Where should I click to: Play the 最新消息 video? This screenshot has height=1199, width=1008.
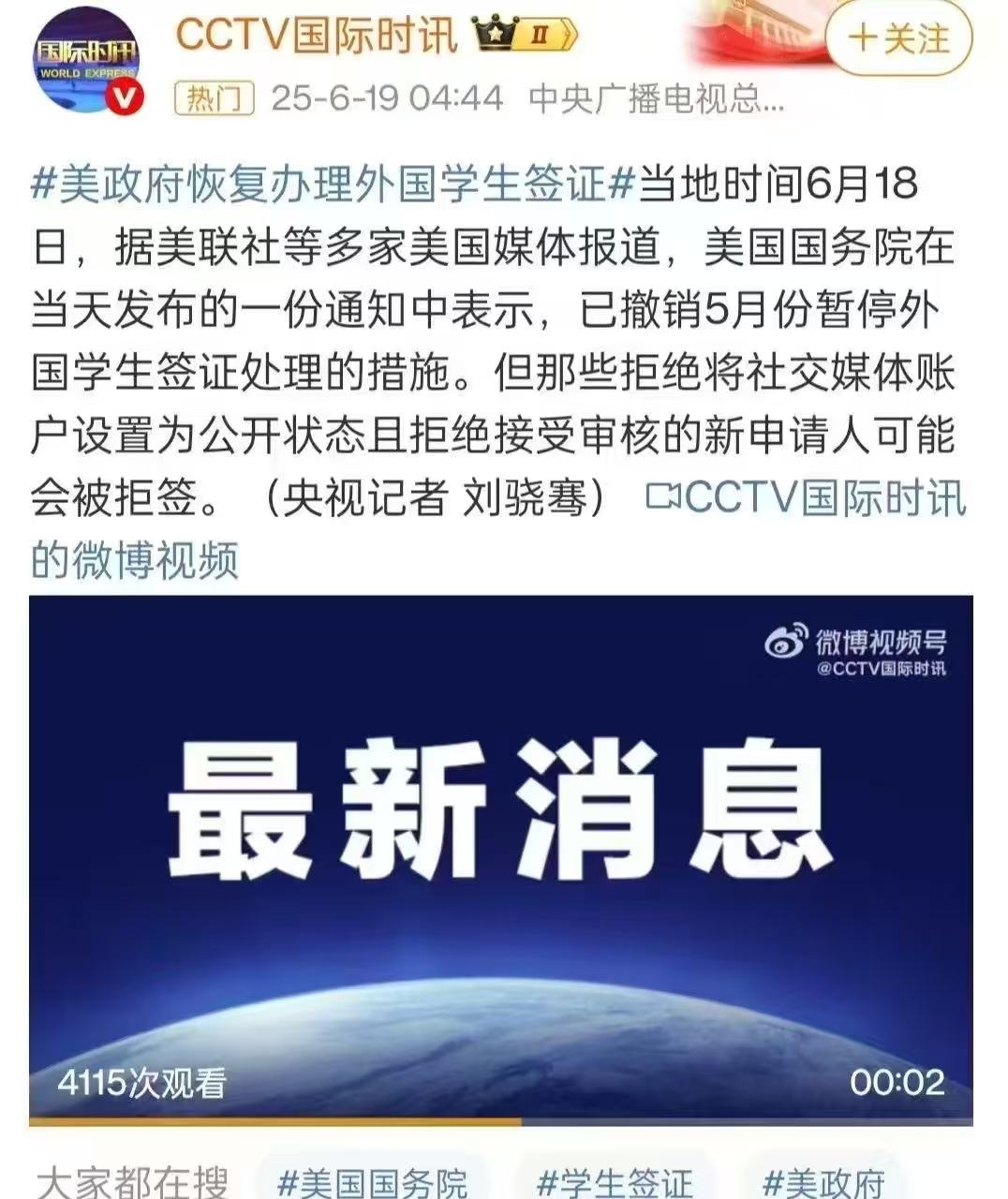[x=500, y=857]
